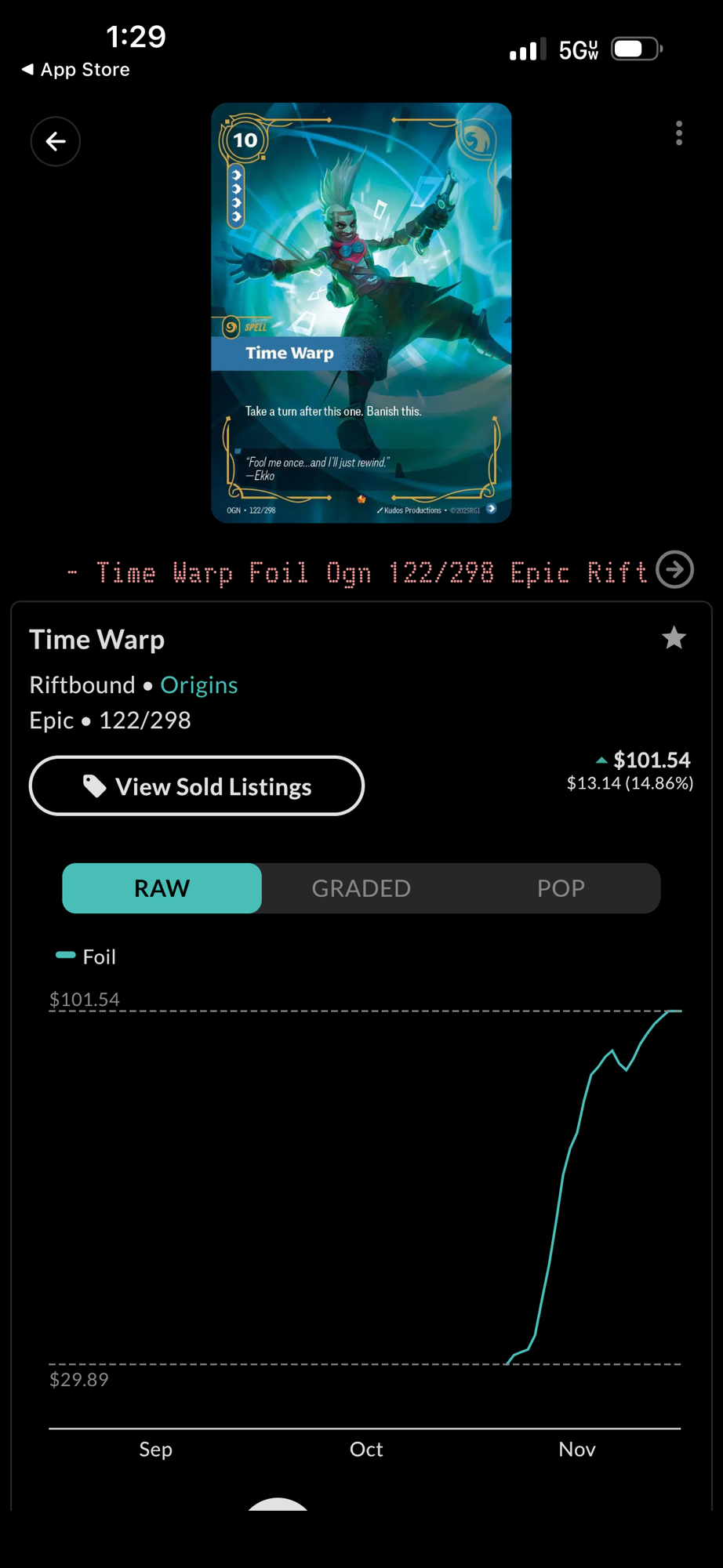Favorite Time Warp with the star
Viewport: 723px width, 1568px height.
[x=674, y=638]
